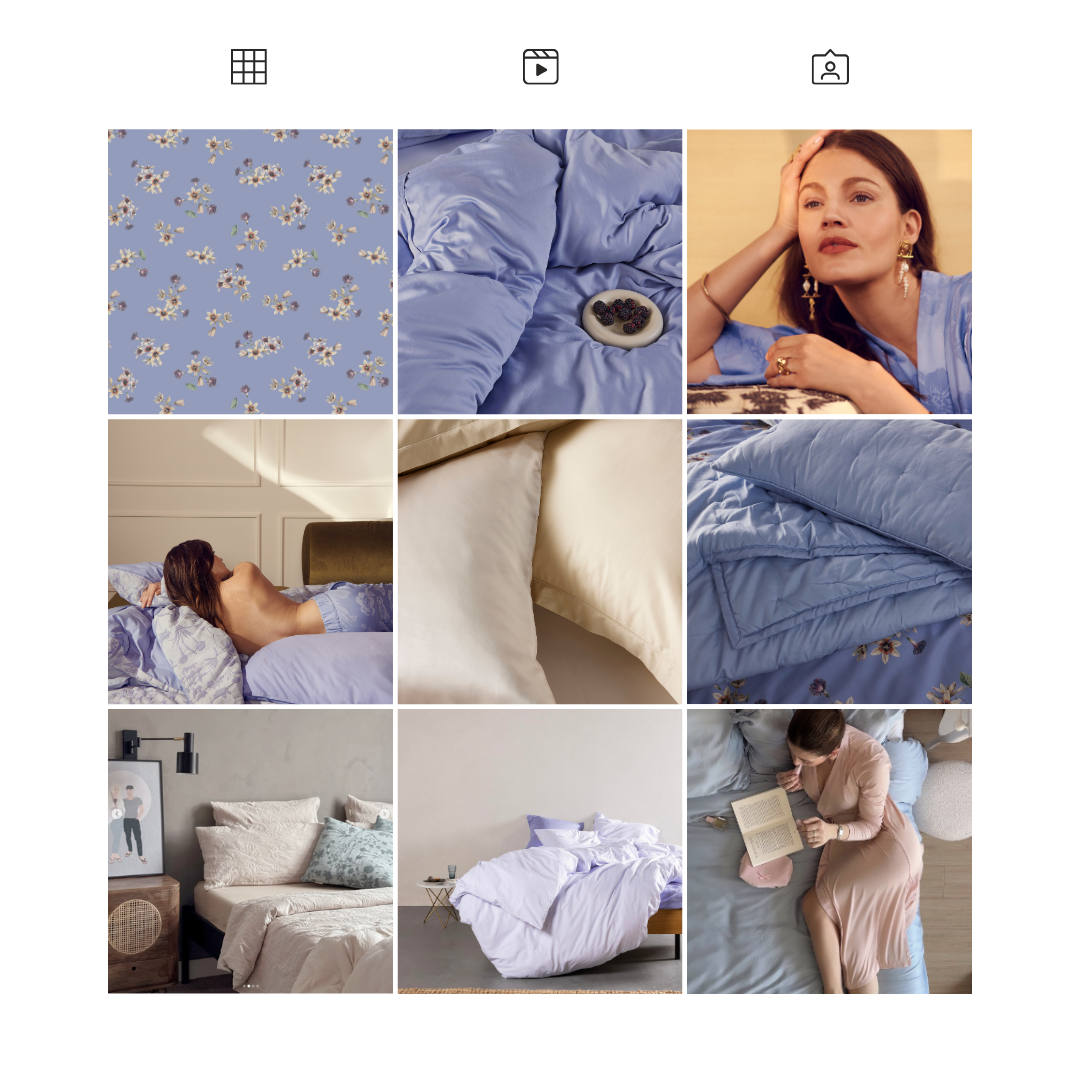1080x1080 pixels.
Task: View the post of woman reading a book
Action: 829,851
